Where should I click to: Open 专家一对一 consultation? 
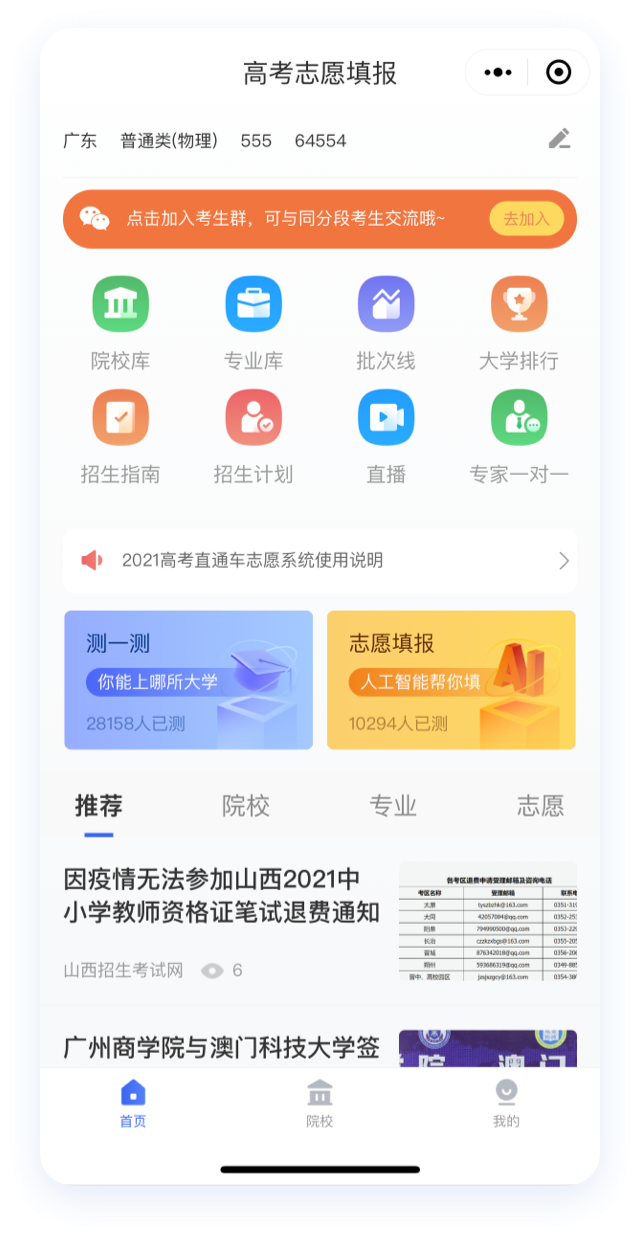pyautogui.click(x=519, y=437)
